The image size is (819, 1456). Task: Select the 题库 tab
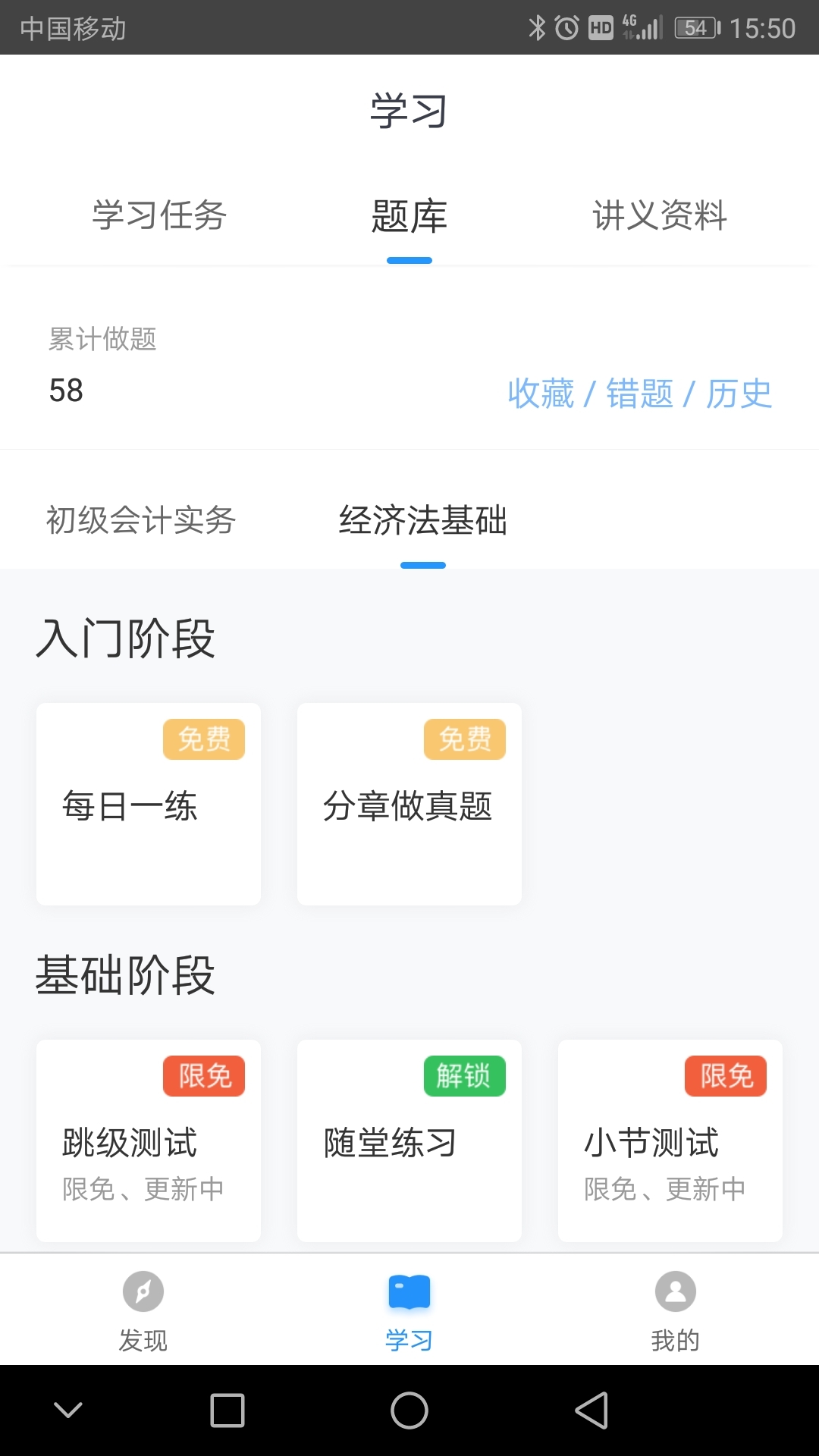point(409,216)
